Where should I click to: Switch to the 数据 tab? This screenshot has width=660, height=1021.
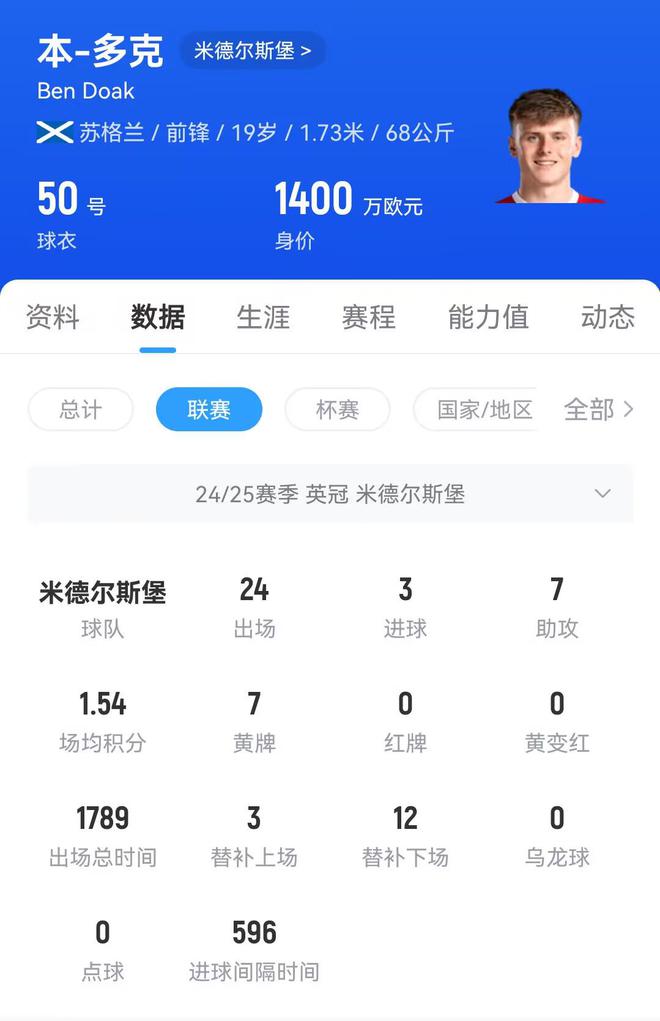coord(158,317)
